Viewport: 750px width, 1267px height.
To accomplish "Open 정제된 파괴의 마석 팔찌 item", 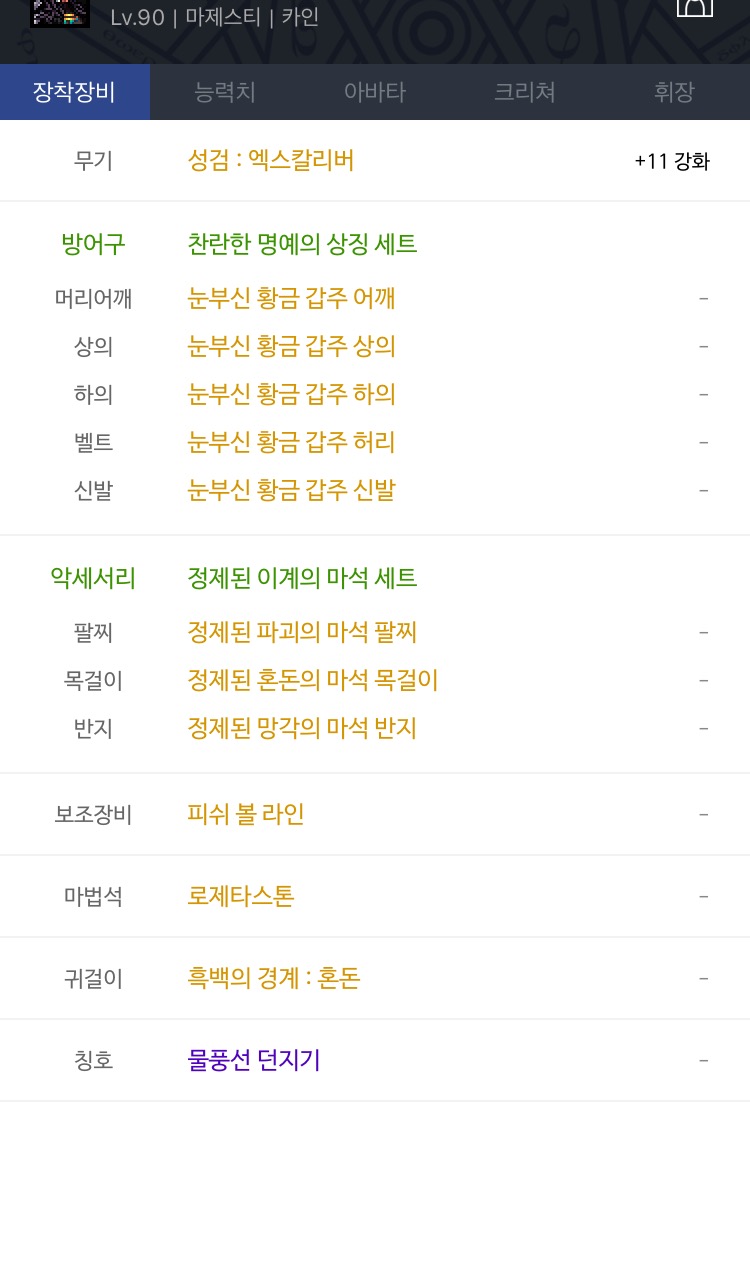I will pyautogui.click(x=302, y=632).
